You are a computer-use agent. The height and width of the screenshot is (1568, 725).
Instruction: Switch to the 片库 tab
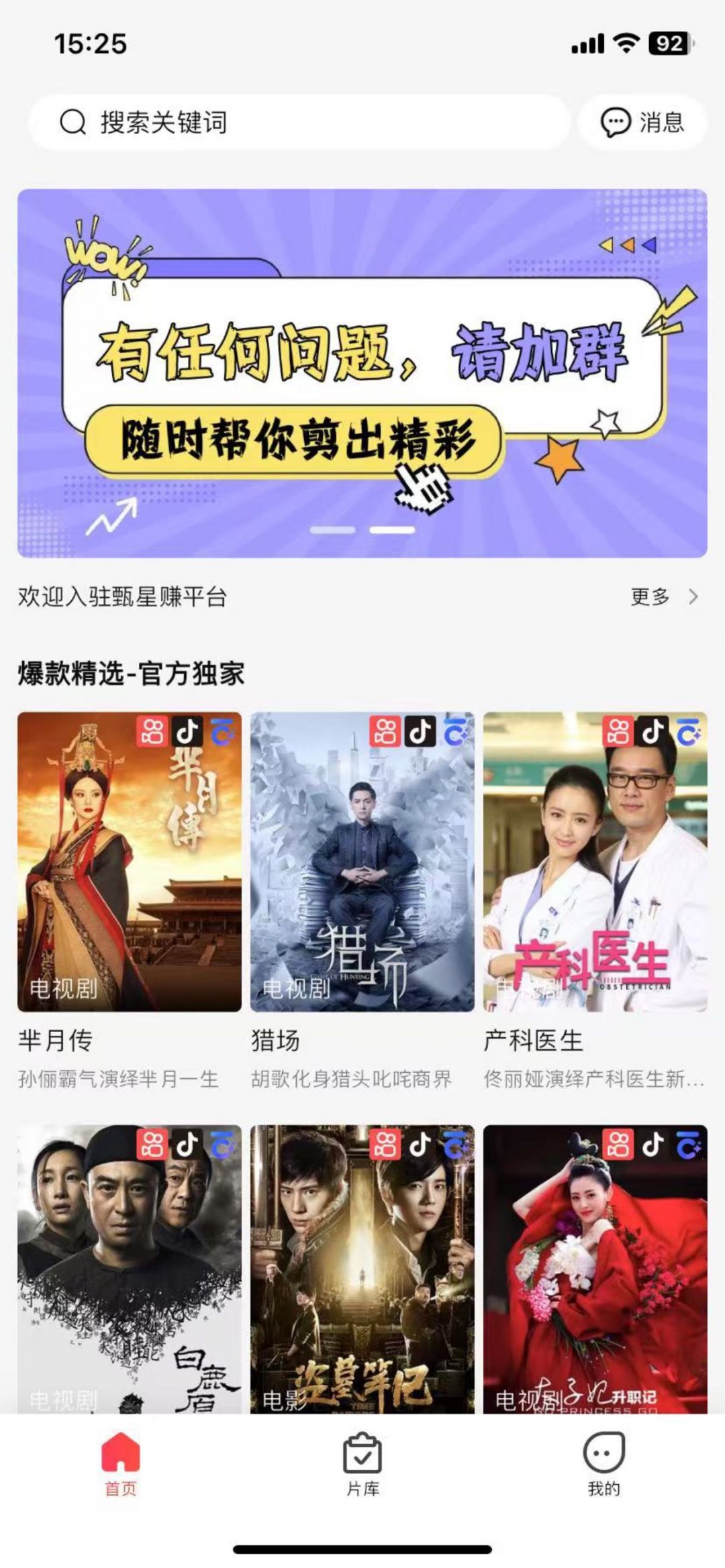point(362,1465)
